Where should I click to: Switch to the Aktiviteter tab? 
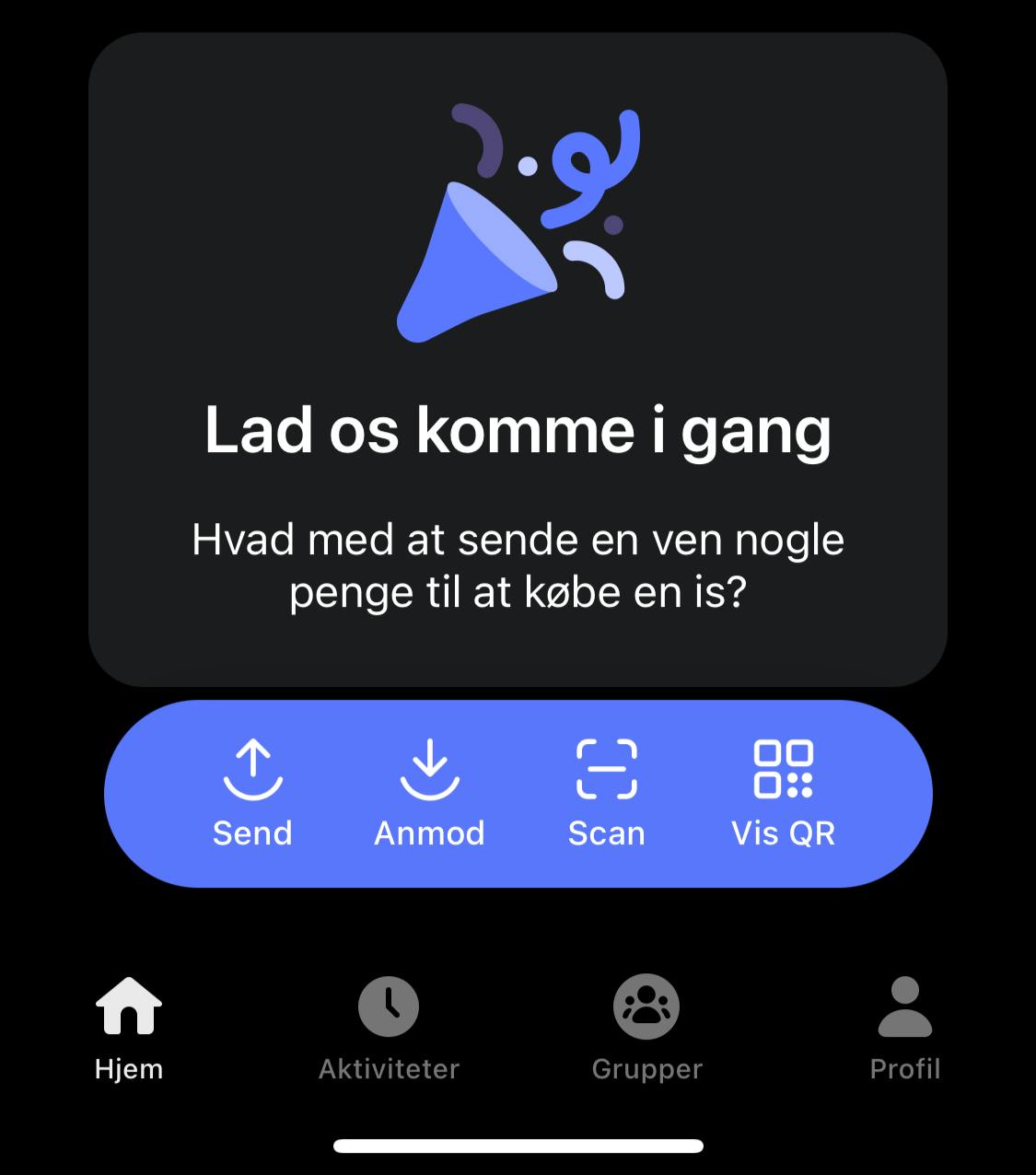click(388, 1031)
